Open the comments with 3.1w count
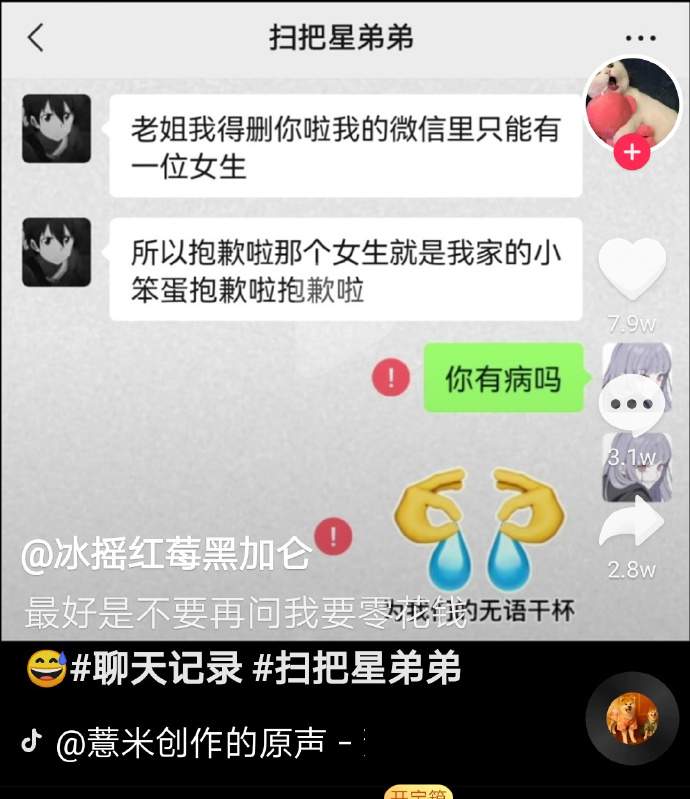The image size is (690, 799). [631, 404]
